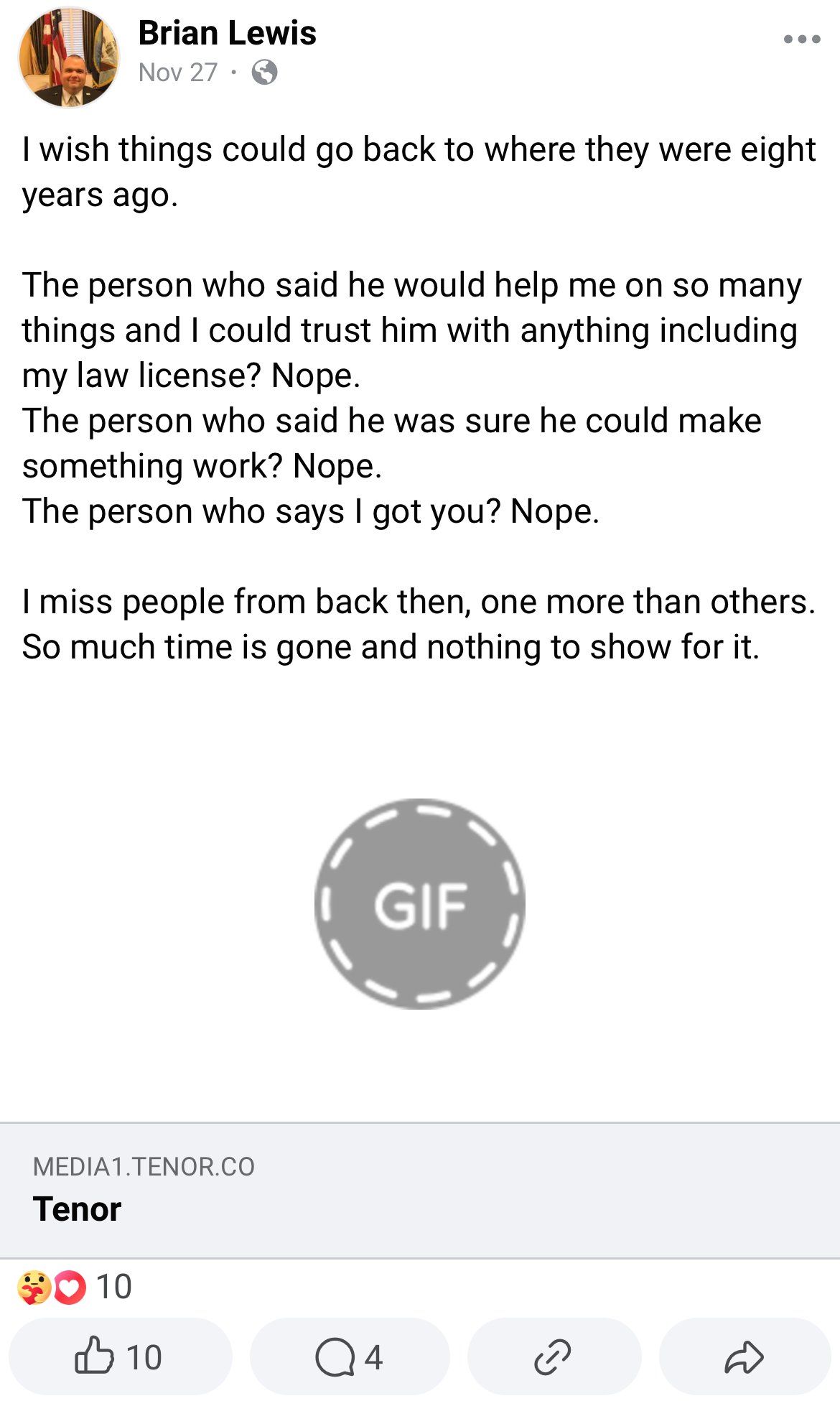Open the post's 4 comments
Viewport: 840px width, 1401px height.
[x=350, y=1356]
